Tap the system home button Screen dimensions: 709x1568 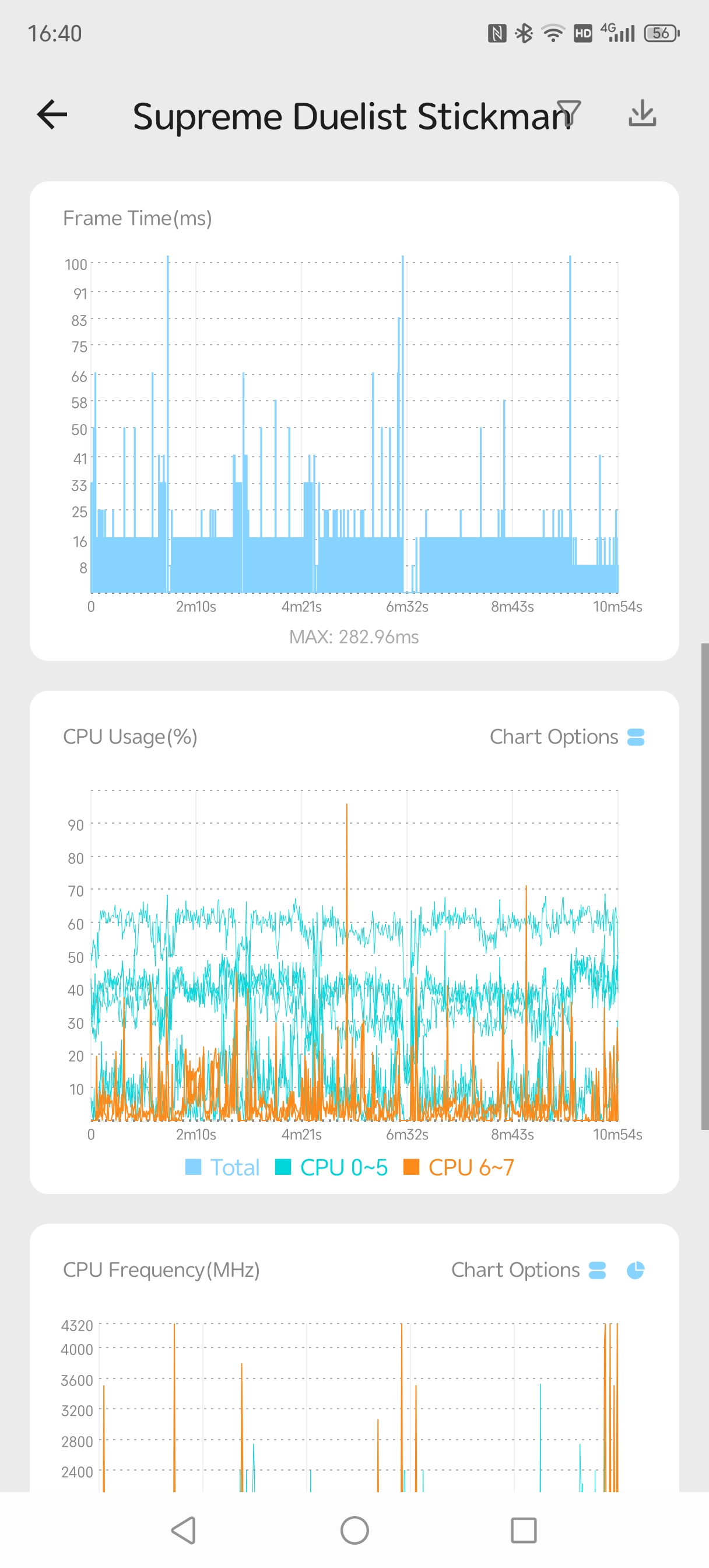pos(354,1529)
